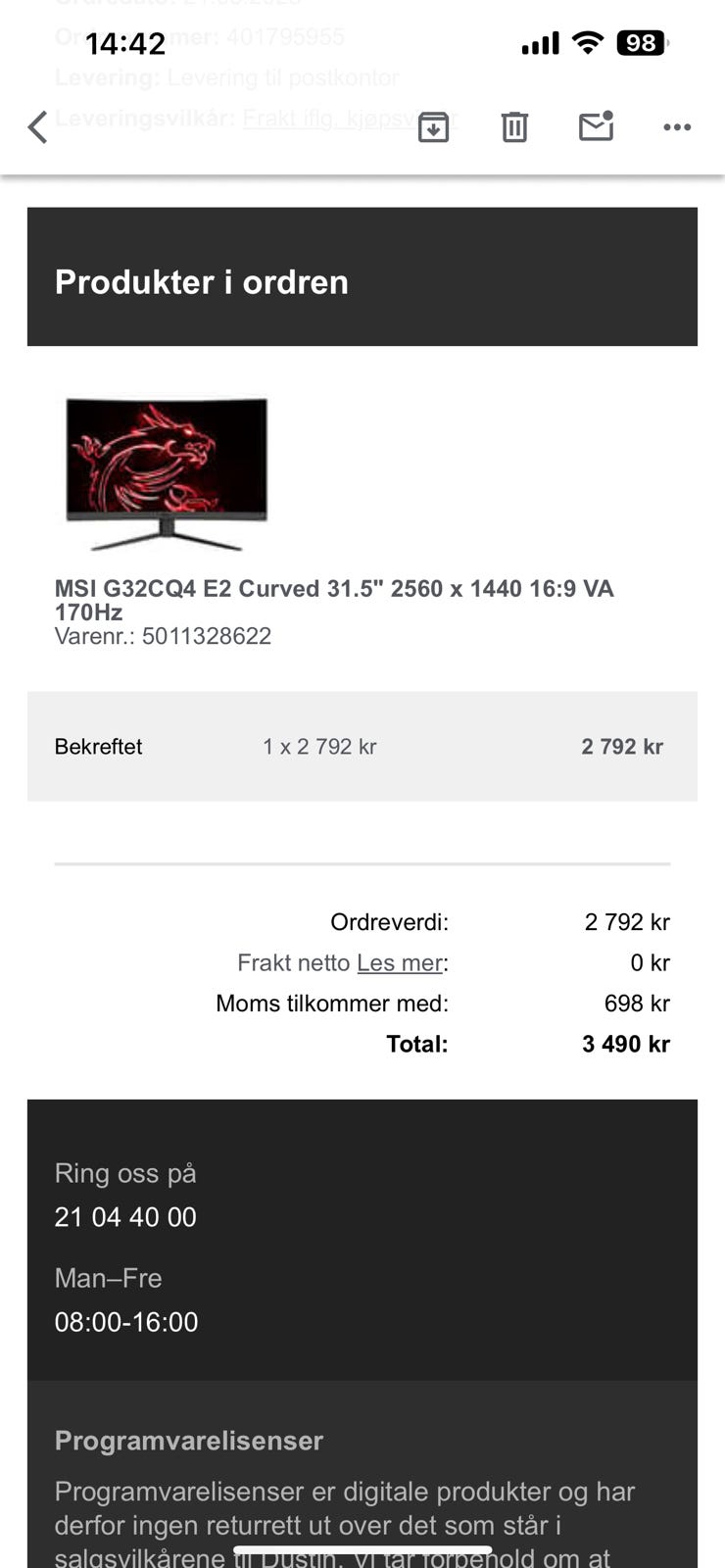Screen dimensions: 725x1568
Task: Archive this email
Action: (x=433, y=127)
